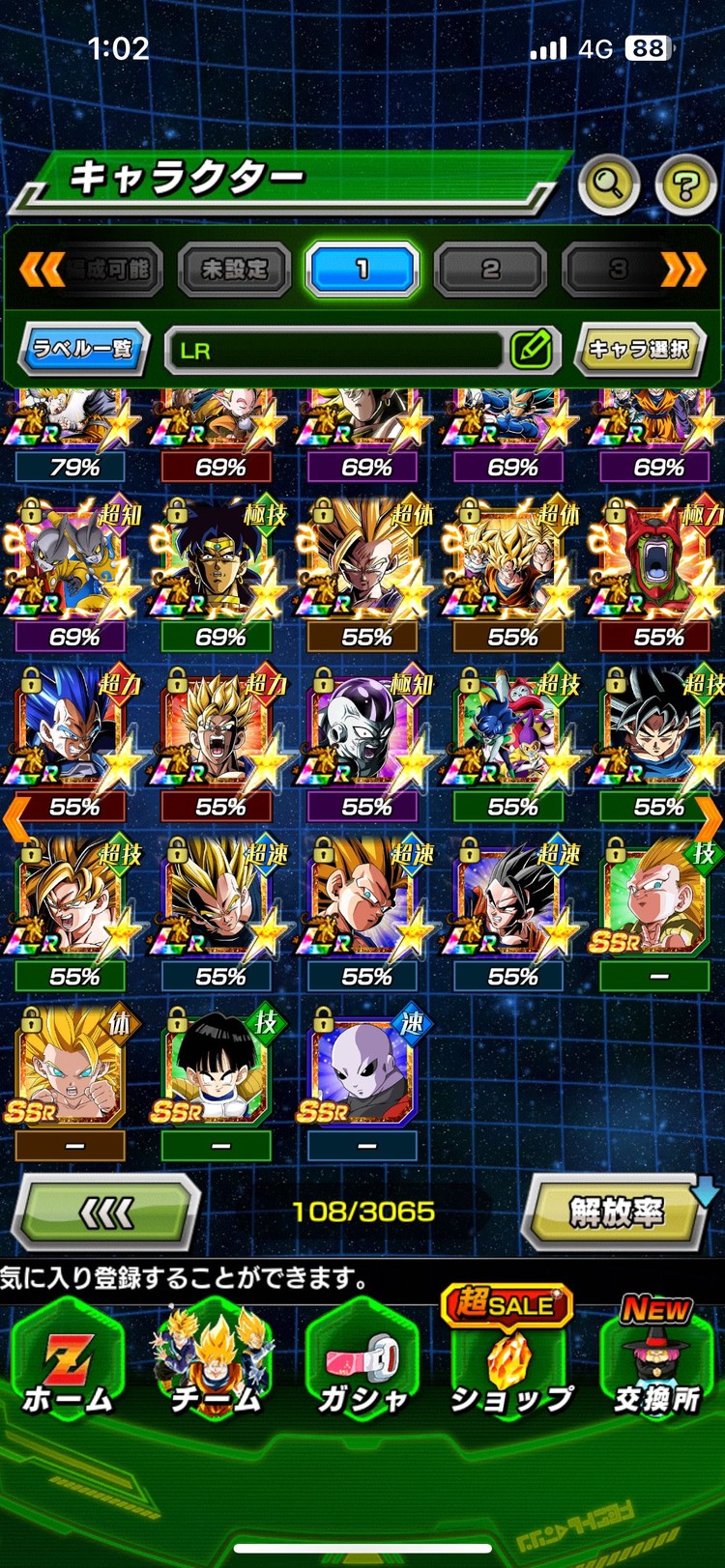Tap the left double-arrow for previous tabs
The image size is (725, 1568).
coord(43,270)
